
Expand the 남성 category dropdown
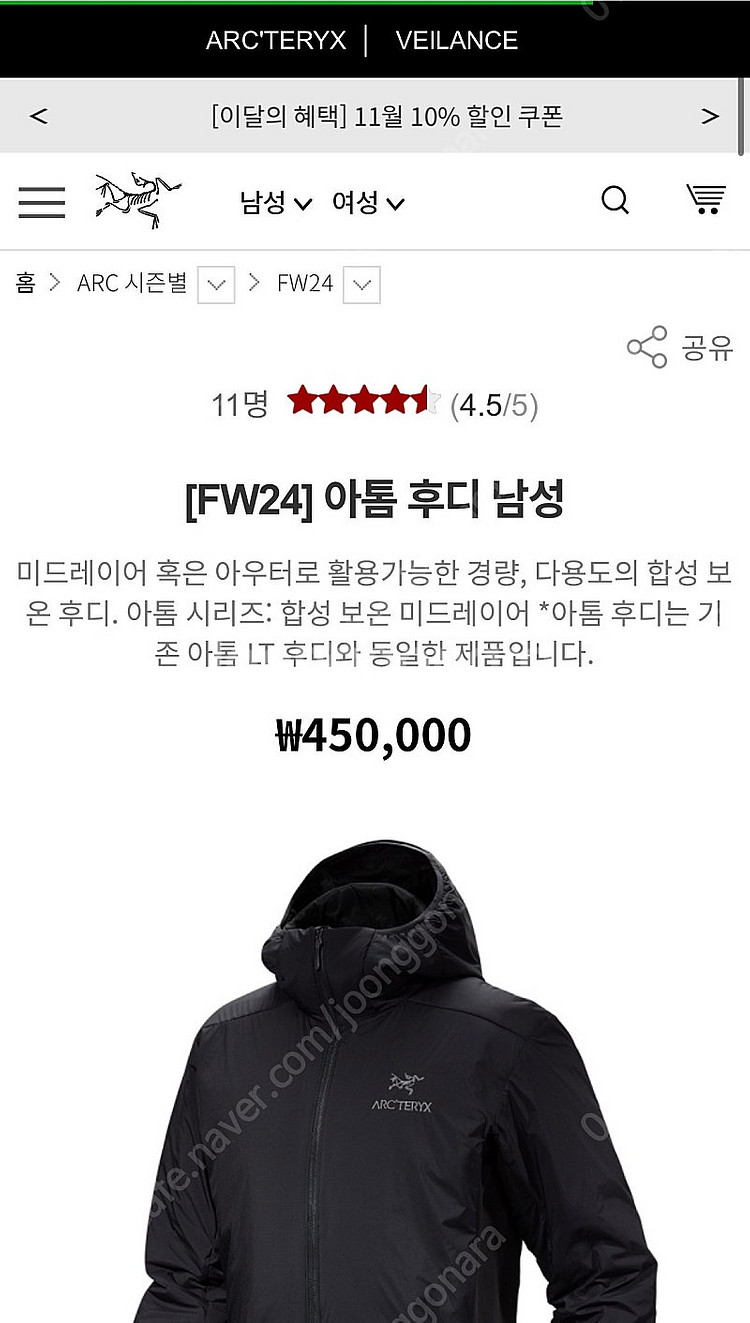275,203
